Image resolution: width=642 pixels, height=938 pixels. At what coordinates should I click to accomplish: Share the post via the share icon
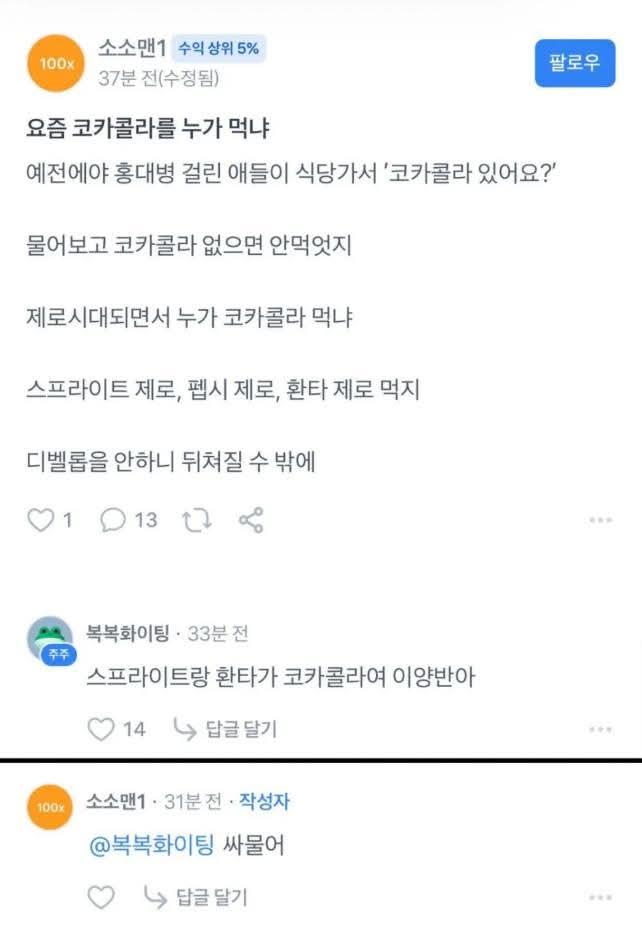(x=250, y=520)
